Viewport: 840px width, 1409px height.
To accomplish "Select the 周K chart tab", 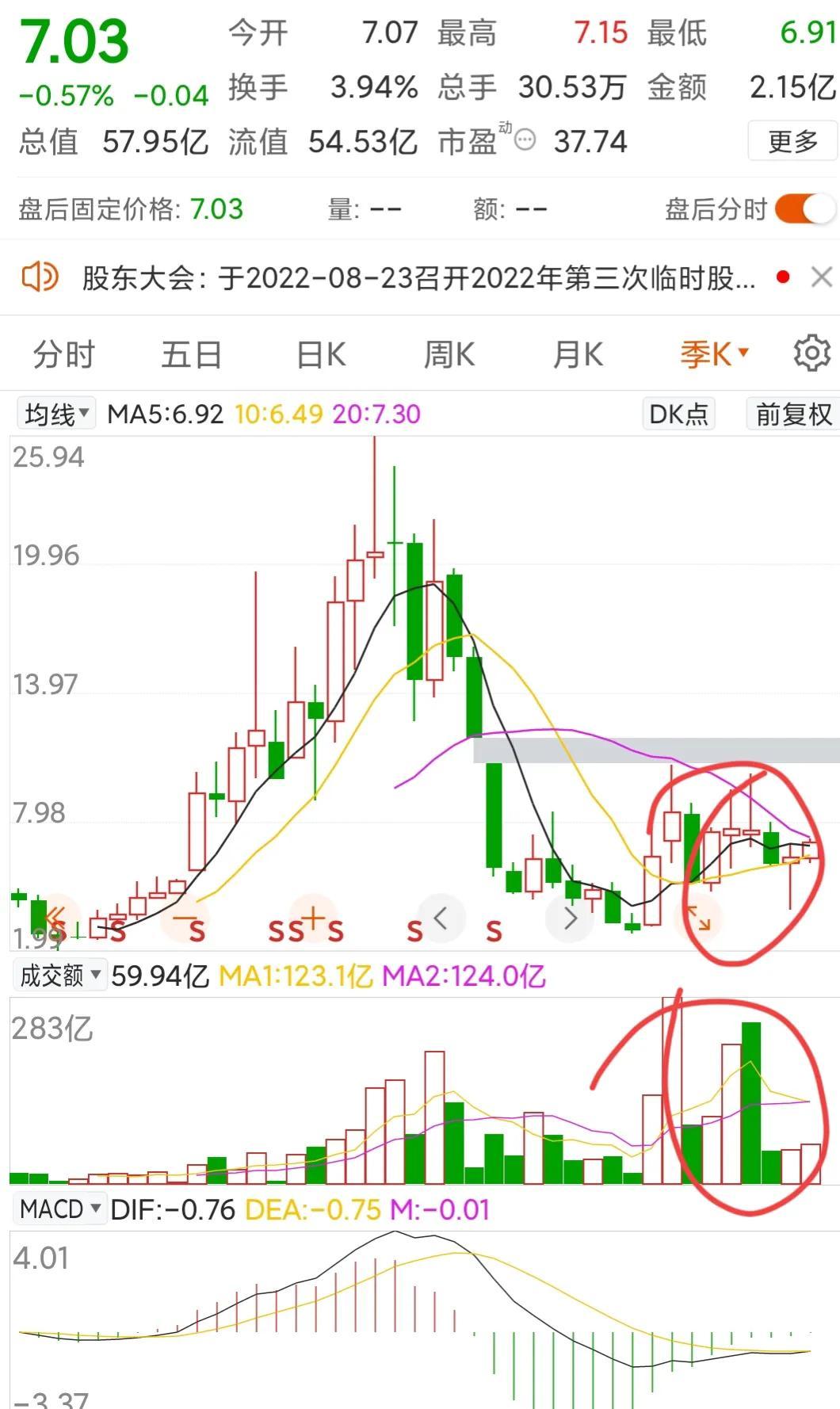I will pos(449,354).
